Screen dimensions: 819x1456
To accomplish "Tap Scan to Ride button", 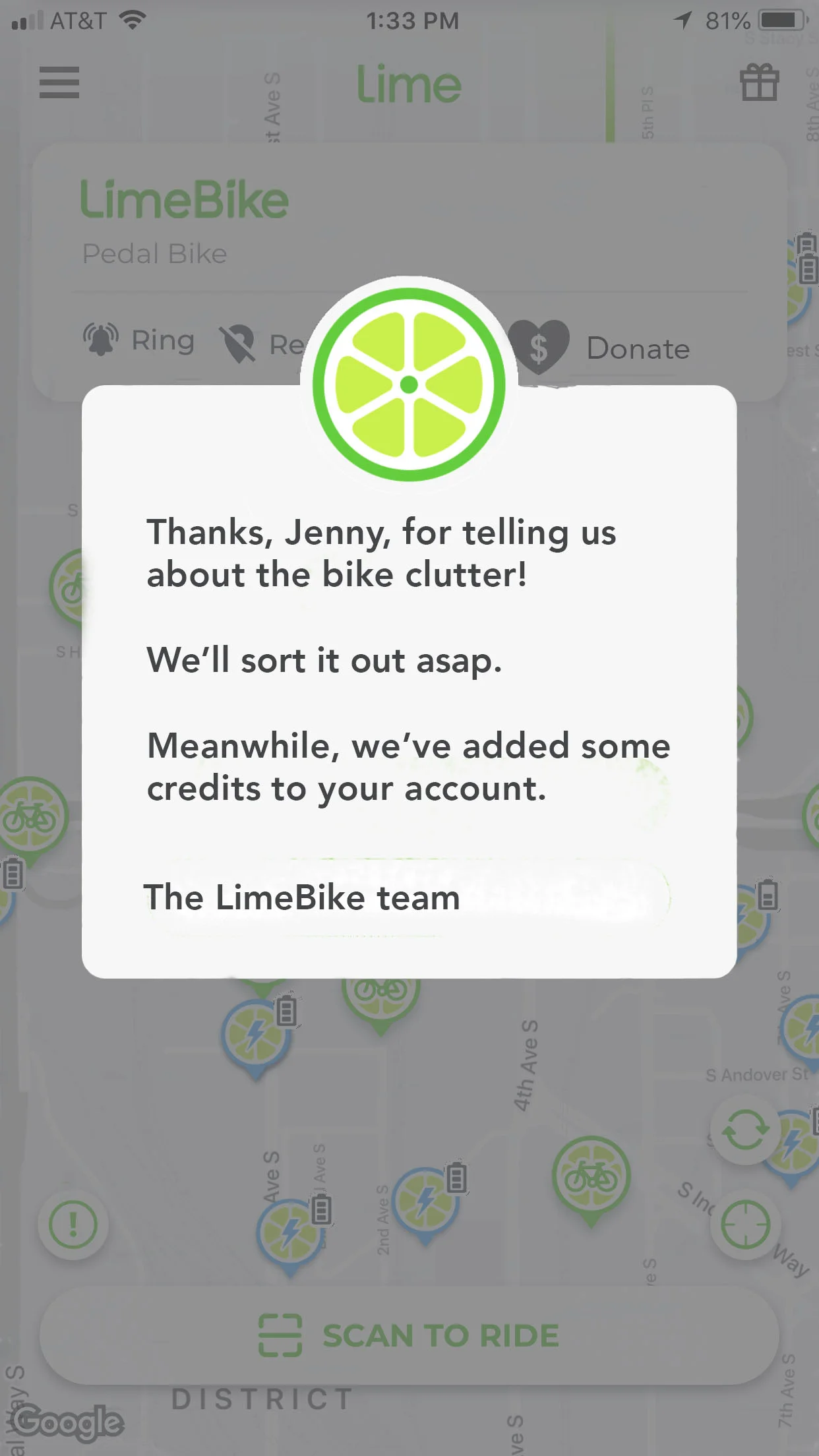I will tap(409, 1335).
